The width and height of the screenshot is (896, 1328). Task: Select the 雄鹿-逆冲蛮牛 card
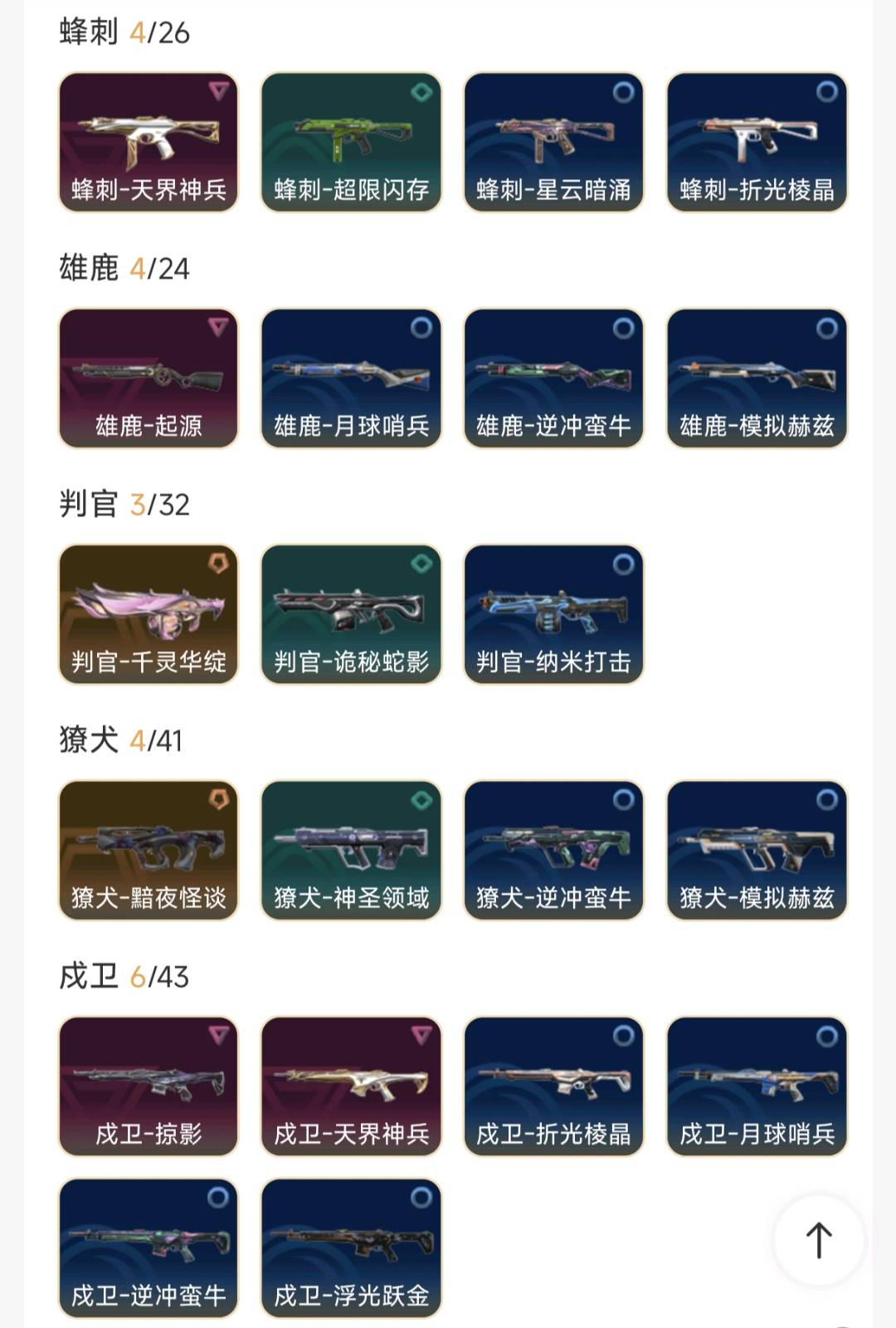pos(553,378)
